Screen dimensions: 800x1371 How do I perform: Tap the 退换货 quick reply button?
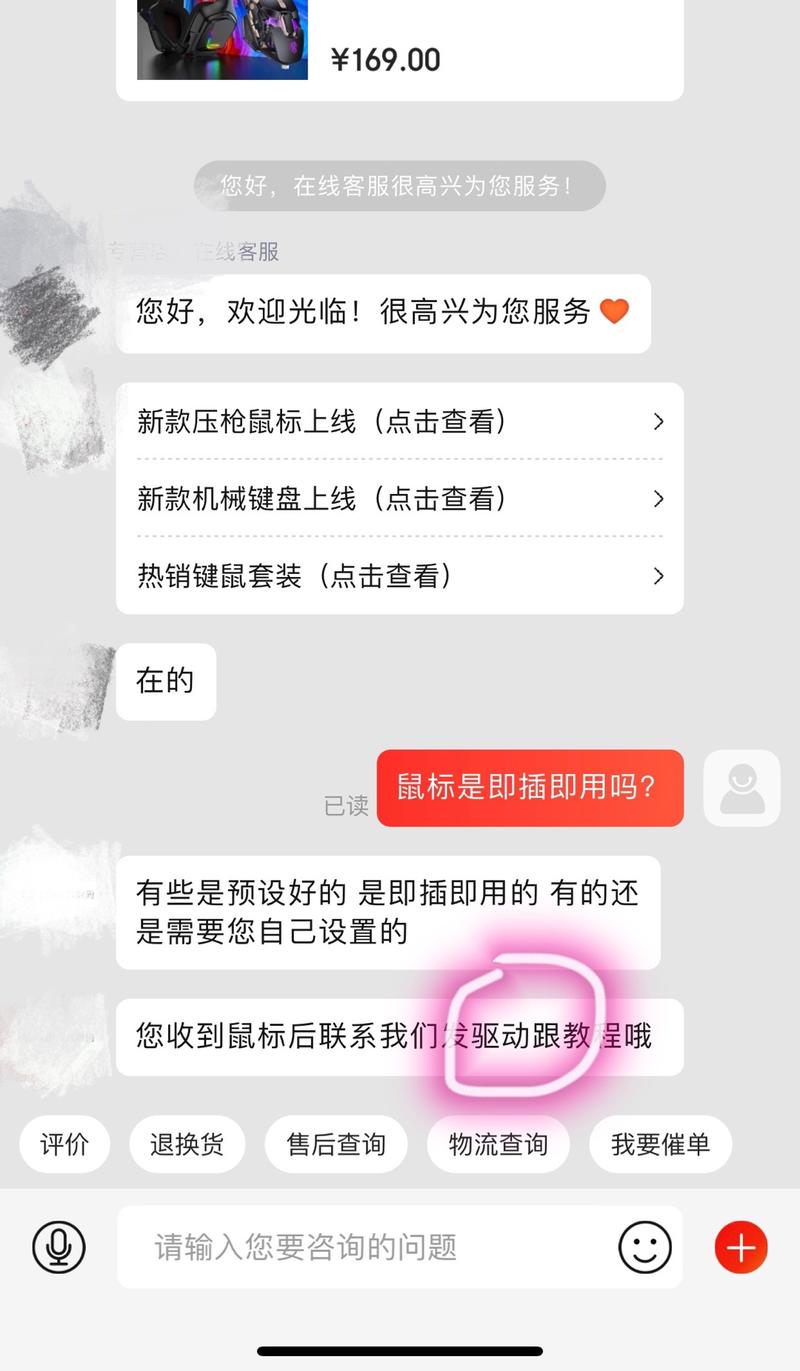point(186,1143)
